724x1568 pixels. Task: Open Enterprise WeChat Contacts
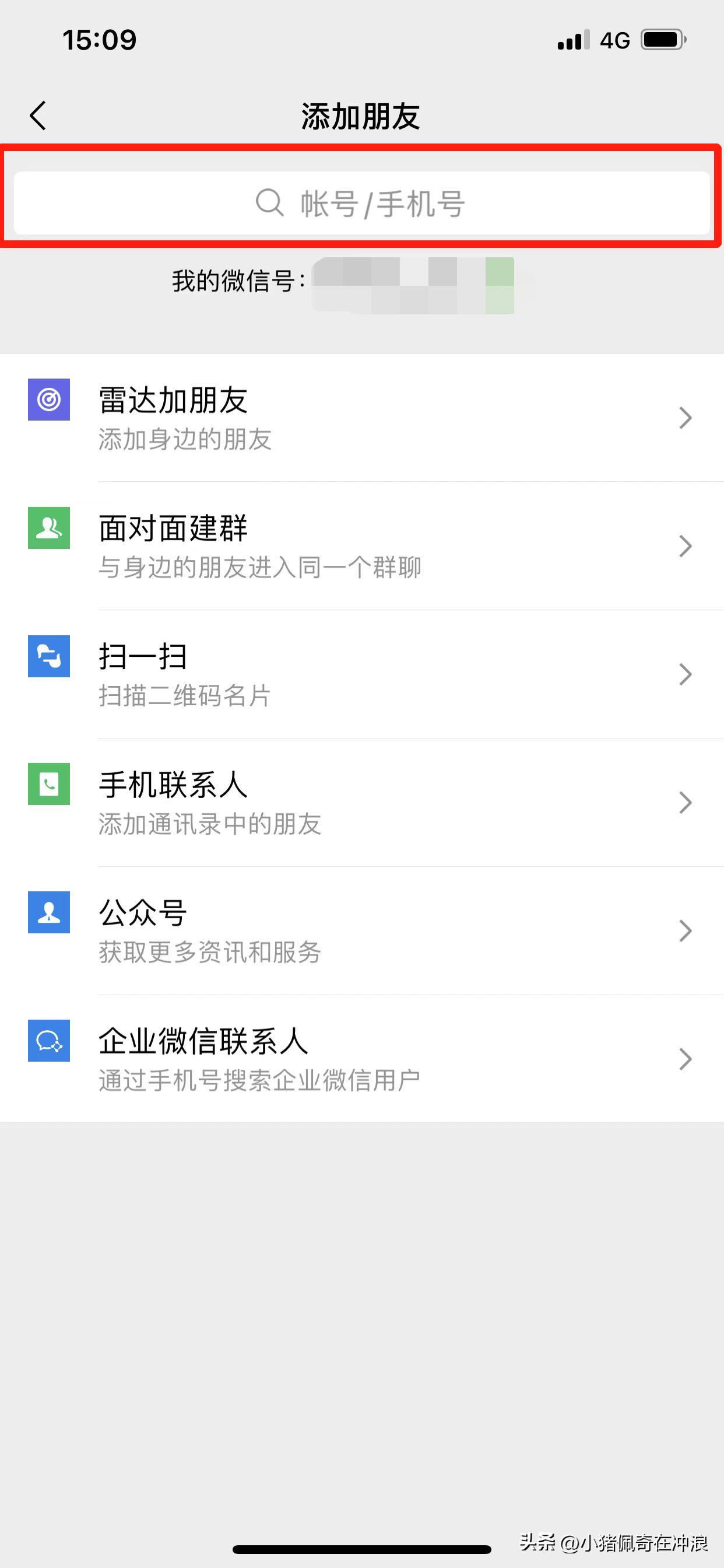pos(203,1042)
